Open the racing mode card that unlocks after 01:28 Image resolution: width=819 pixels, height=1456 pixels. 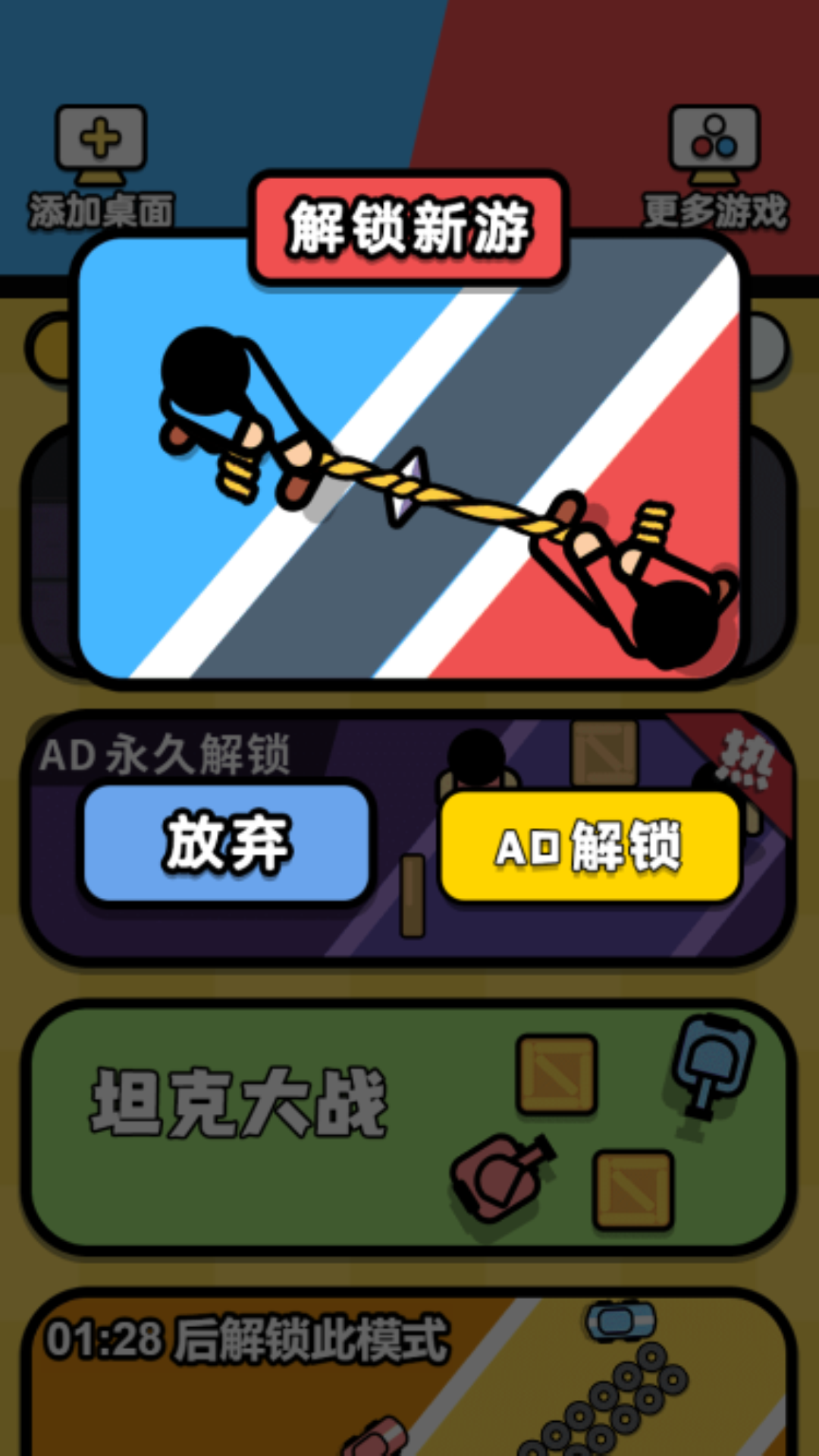(x=409, y=1373)
